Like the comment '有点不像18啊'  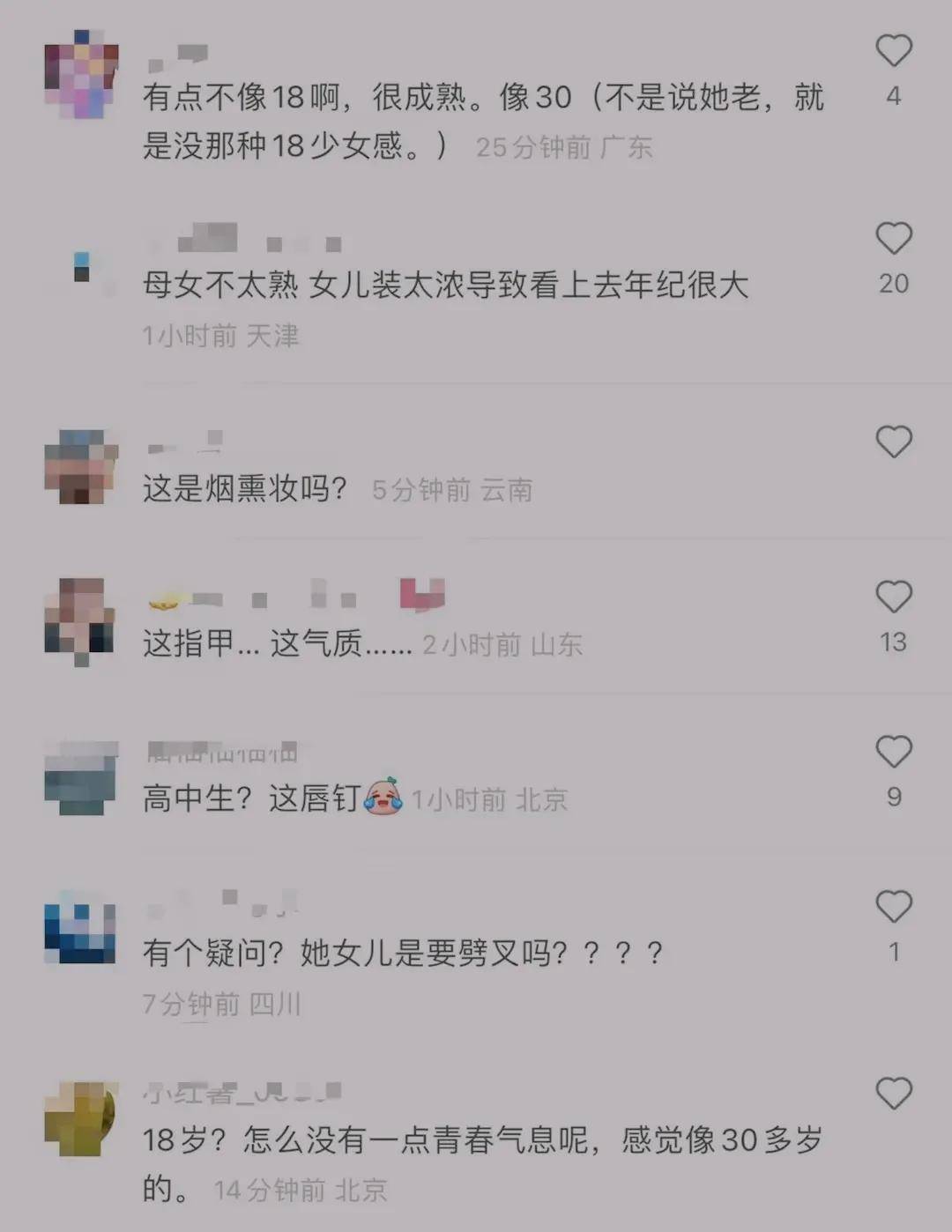893,51
